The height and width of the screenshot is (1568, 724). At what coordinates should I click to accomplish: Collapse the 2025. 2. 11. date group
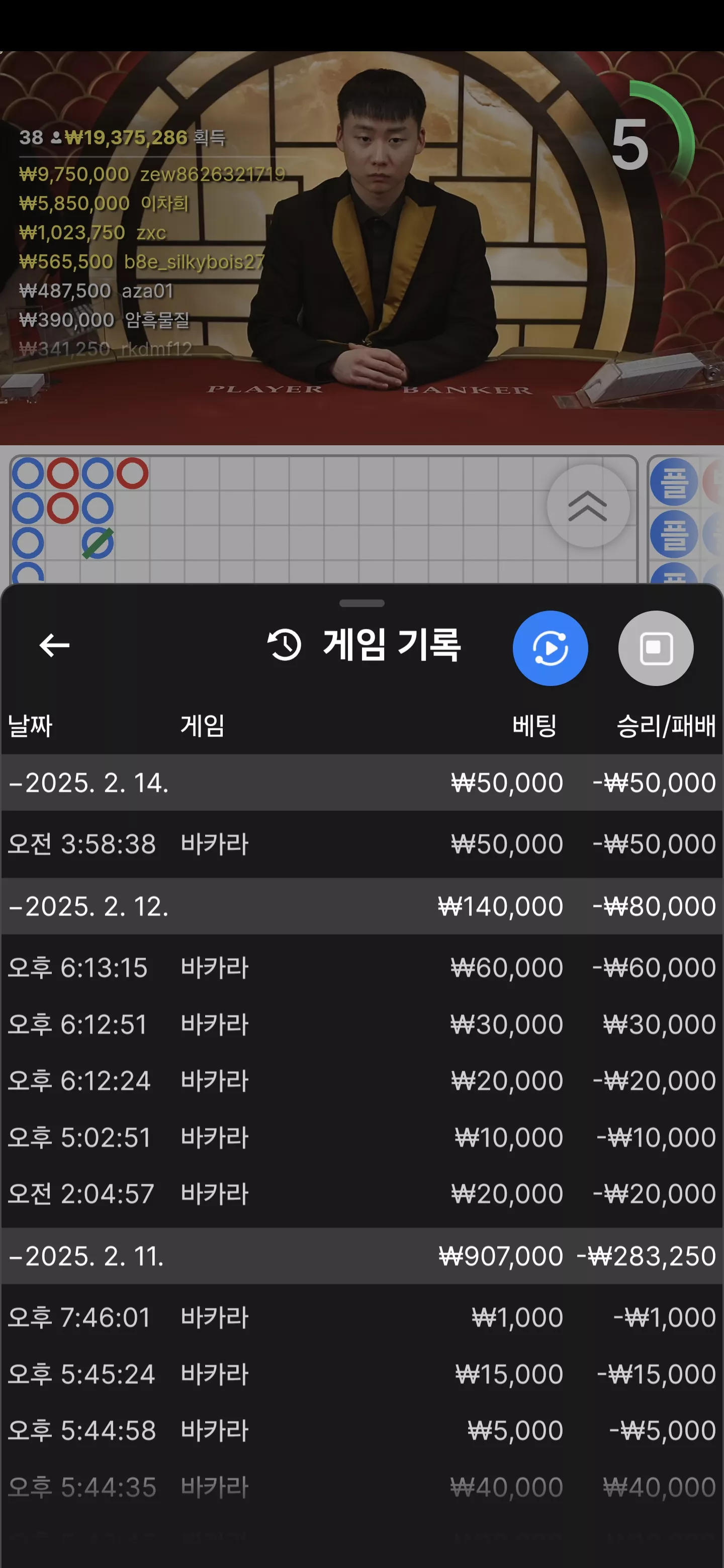pos(361,1256)
